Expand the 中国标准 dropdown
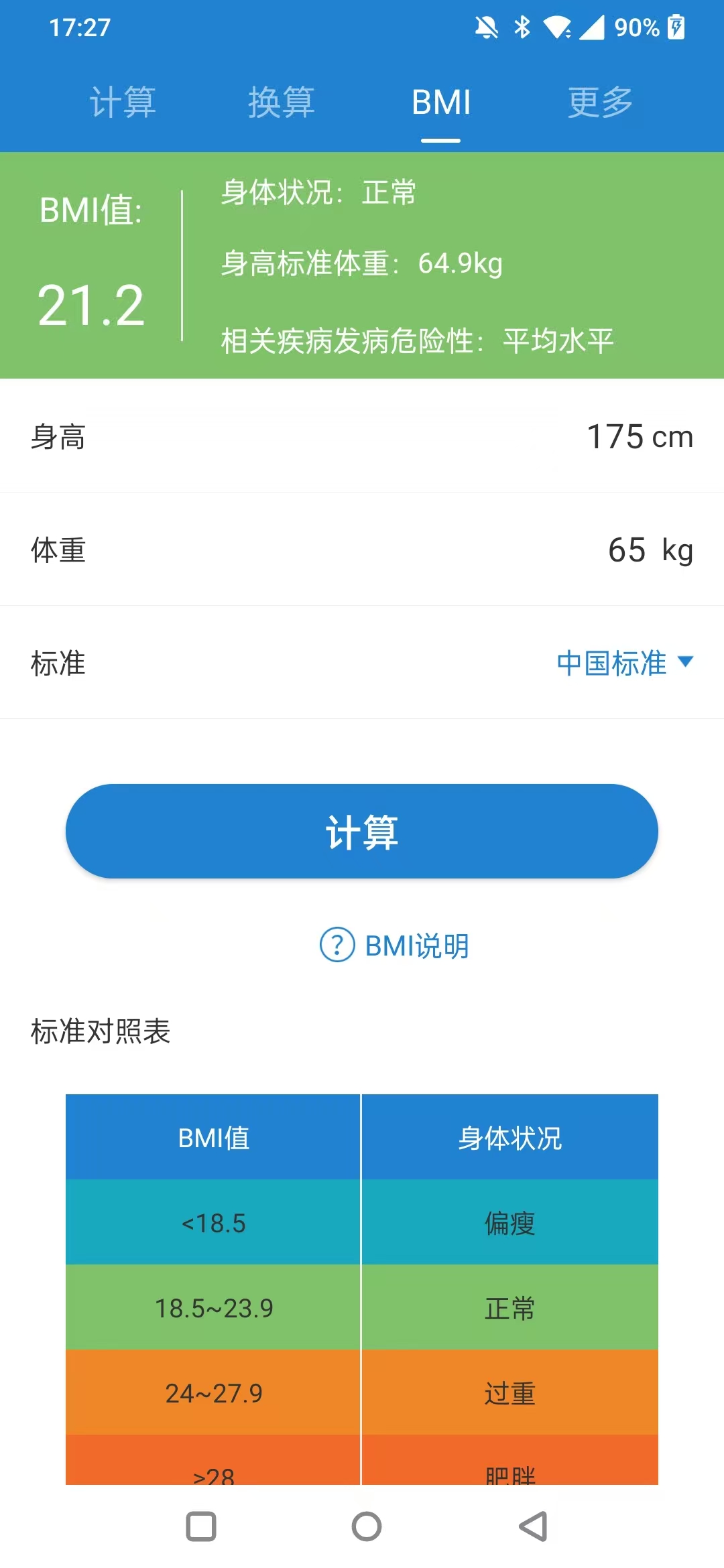Screen dimensions: 724x1568 click(x=625, y=663)
